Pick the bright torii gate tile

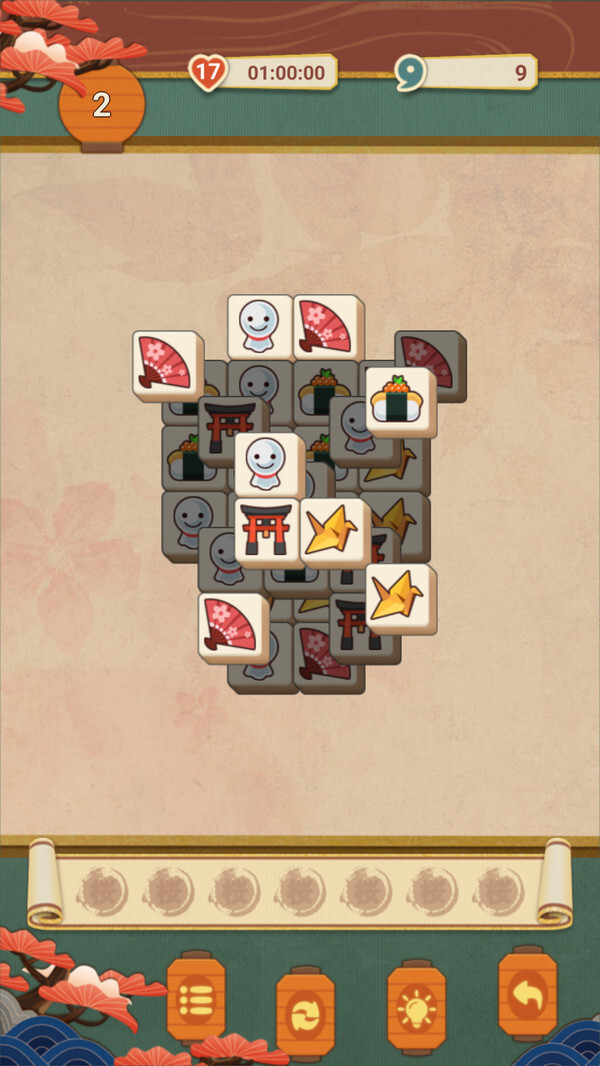tap(267, 529)
